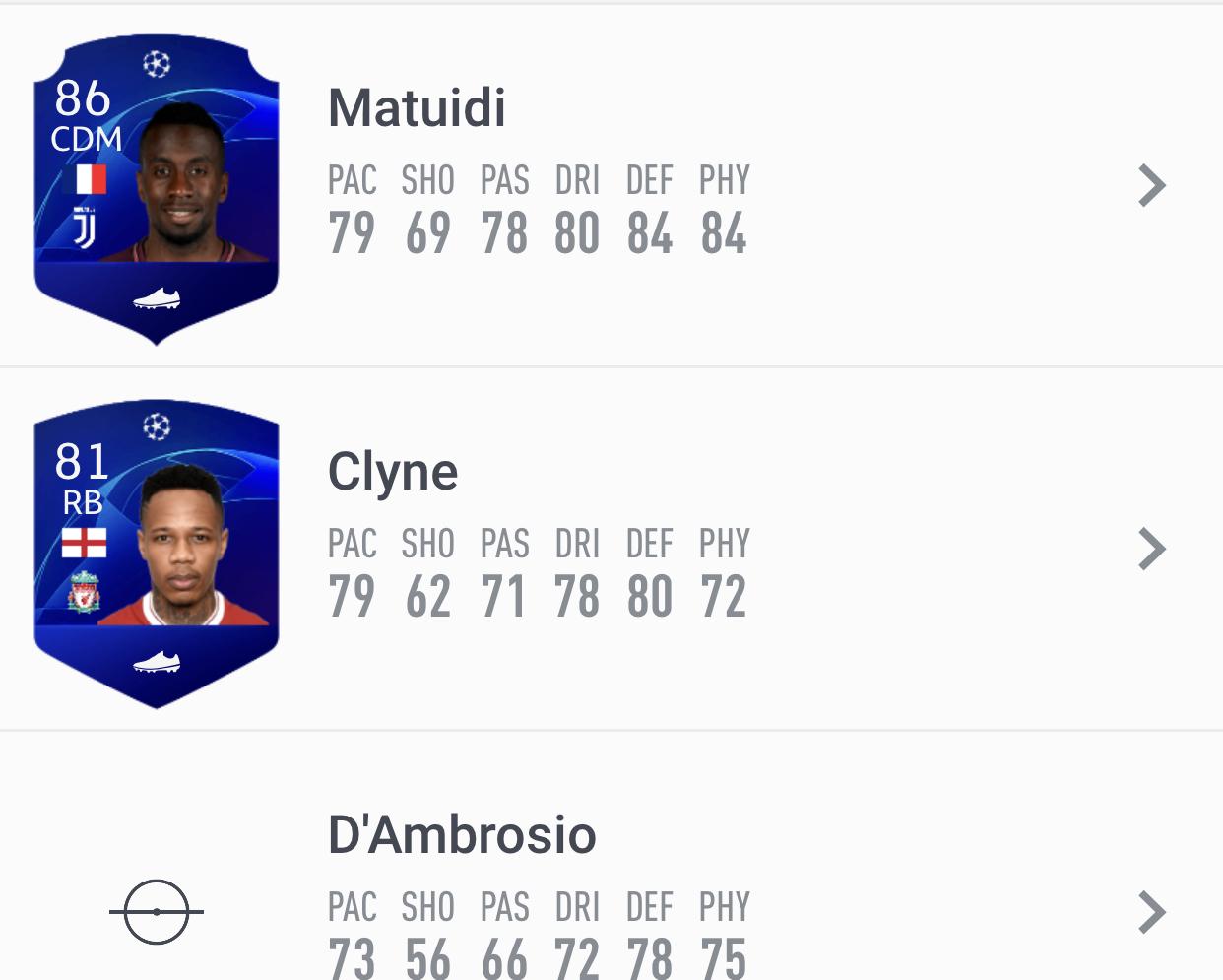Open Clyne's player details
1223x980 pixels.
point(393,472)
